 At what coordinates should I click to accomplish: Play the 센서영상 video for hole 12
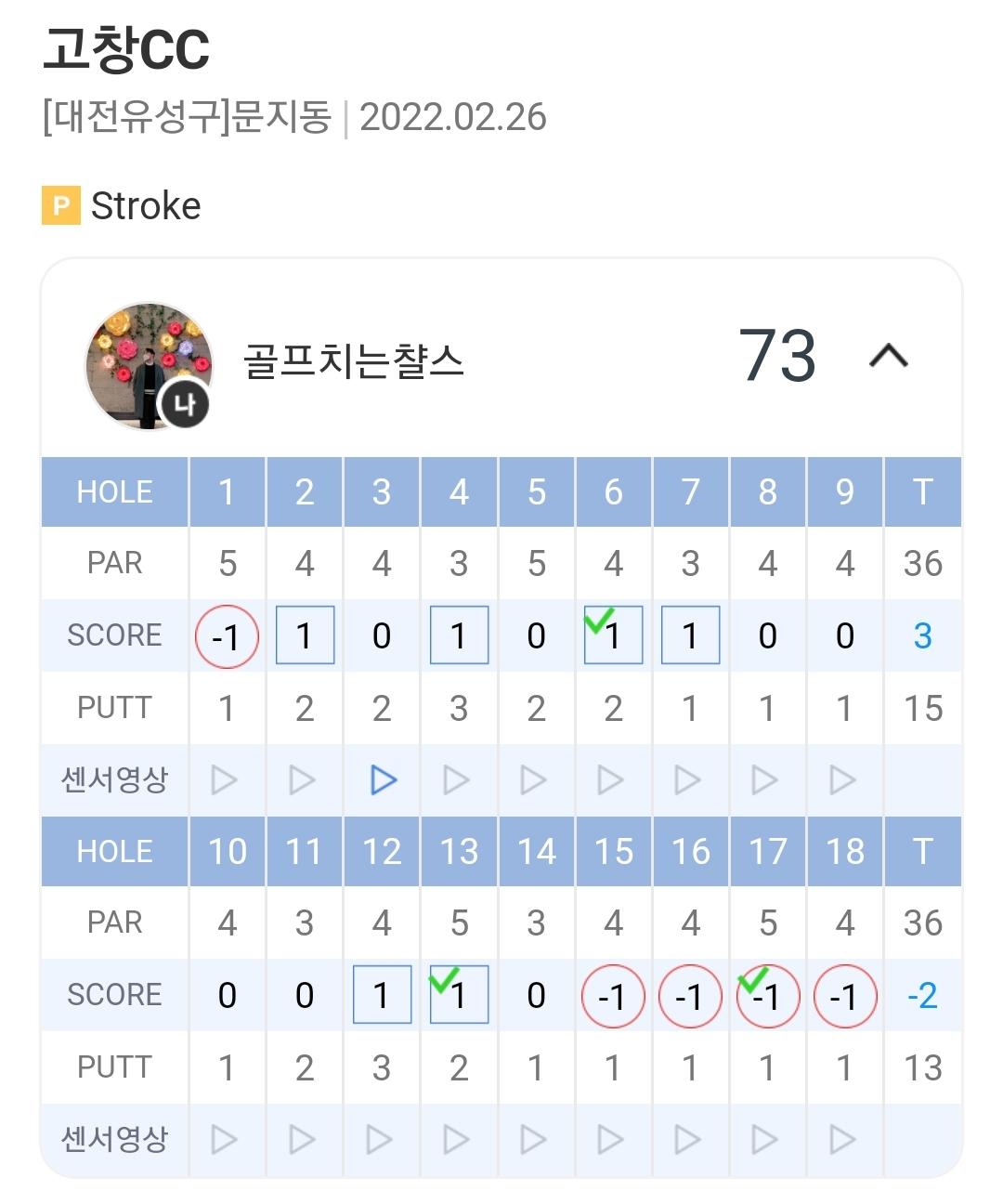tap(380, 1138)
